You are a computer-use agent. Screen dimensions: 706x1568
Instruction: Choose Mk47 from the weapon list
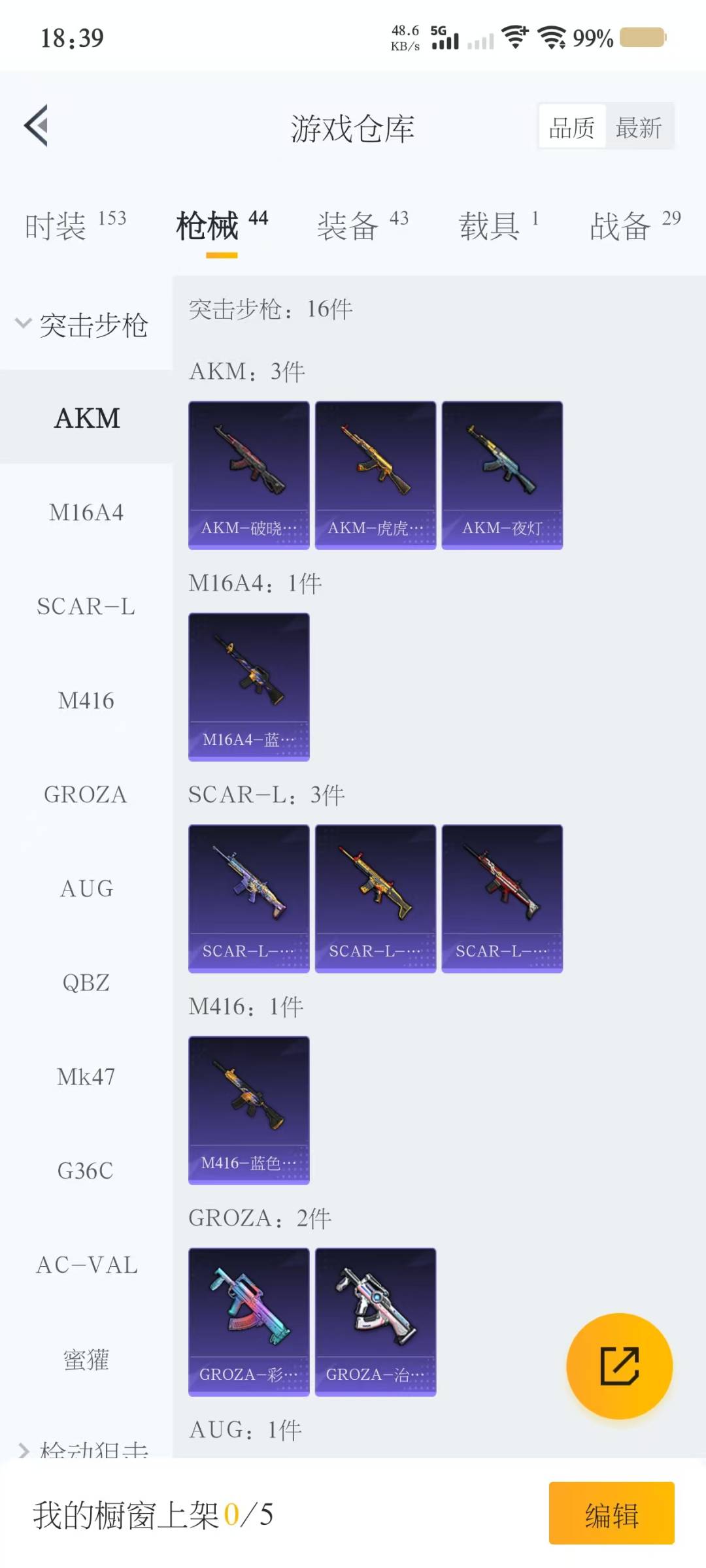click(86, 1077)
